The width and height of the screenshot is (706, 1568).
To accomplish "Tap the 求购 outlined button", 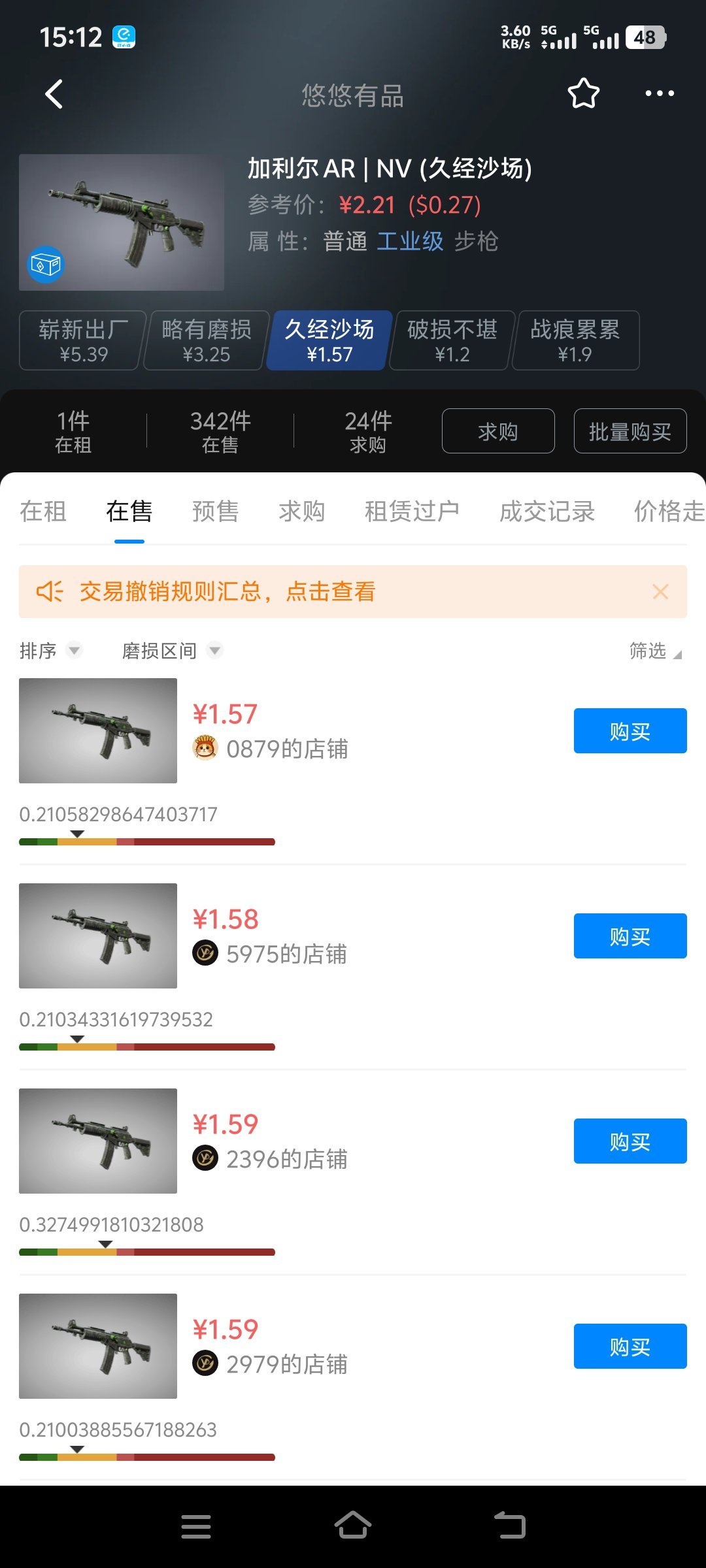I will click(x=498, y=431).
